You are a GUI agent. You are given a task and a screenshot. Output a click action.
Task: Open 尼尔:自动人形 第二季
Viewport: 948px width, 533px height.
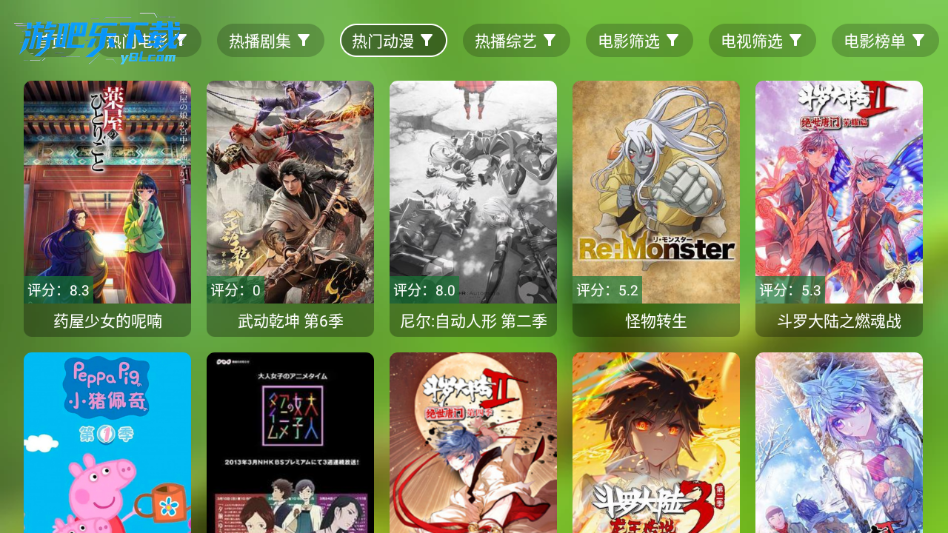click(x=473, y=208)
